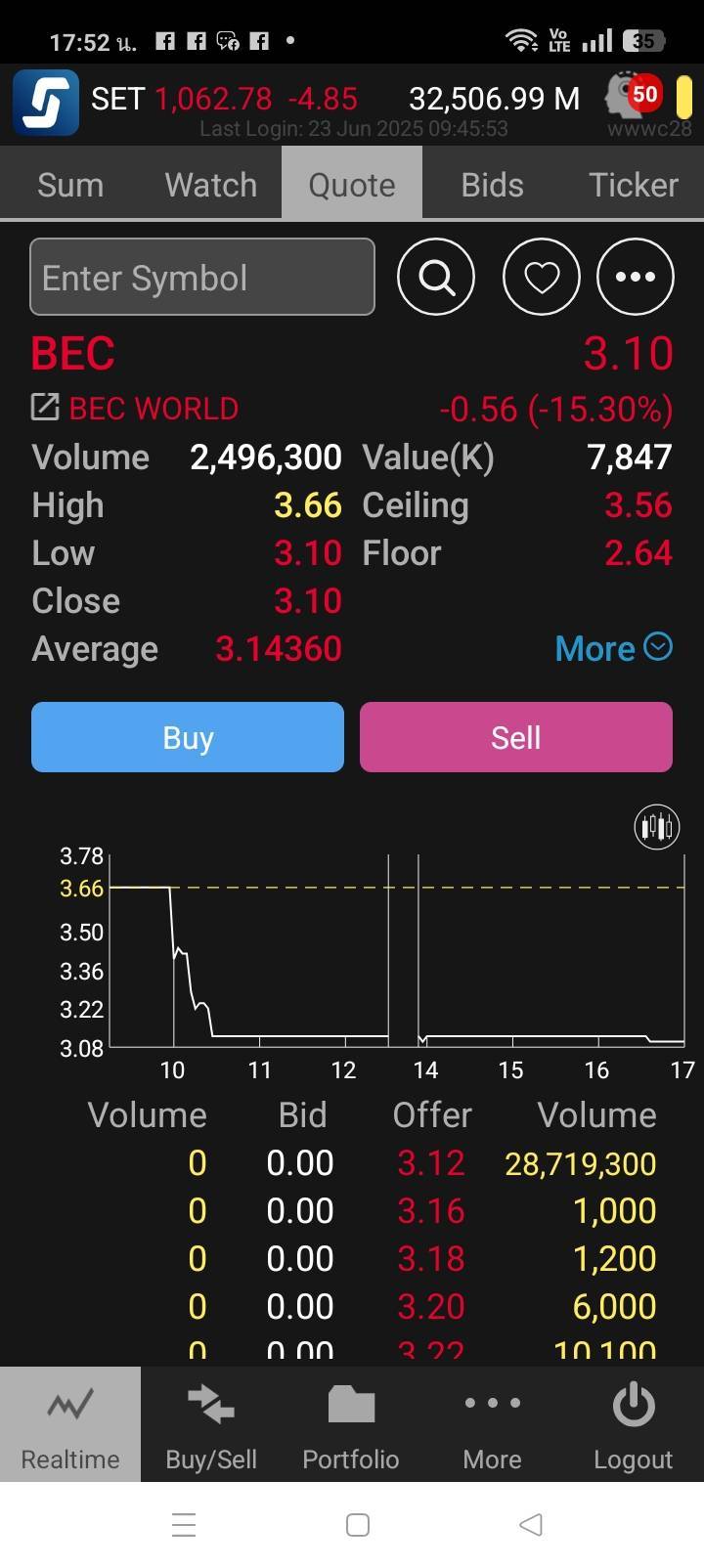Open the Ticker tab
704x1568 pixels.
634,185
